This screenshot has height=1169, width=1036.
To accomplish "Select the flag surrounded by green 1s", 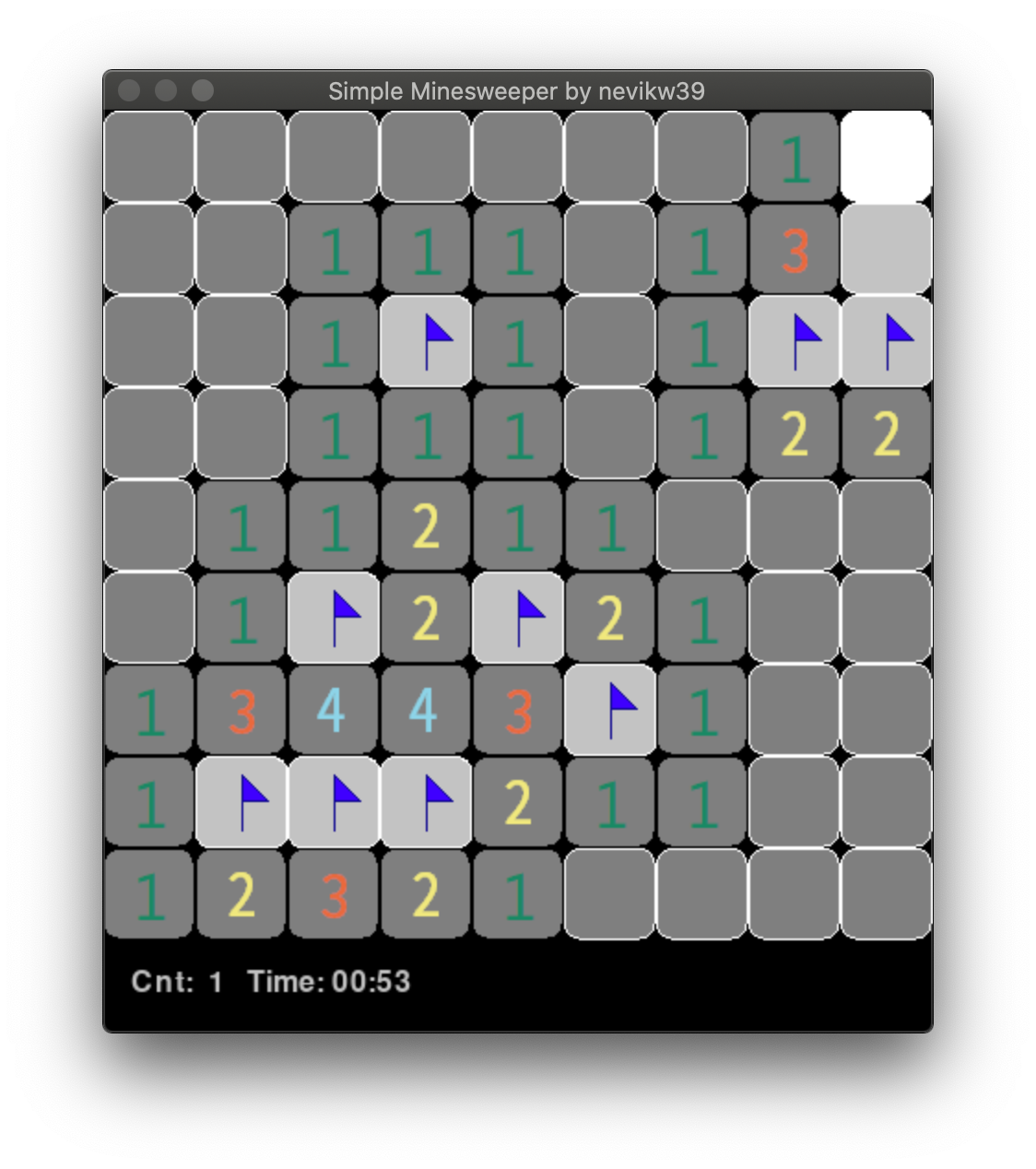I will pyautogui.click(x=426, y=341).
